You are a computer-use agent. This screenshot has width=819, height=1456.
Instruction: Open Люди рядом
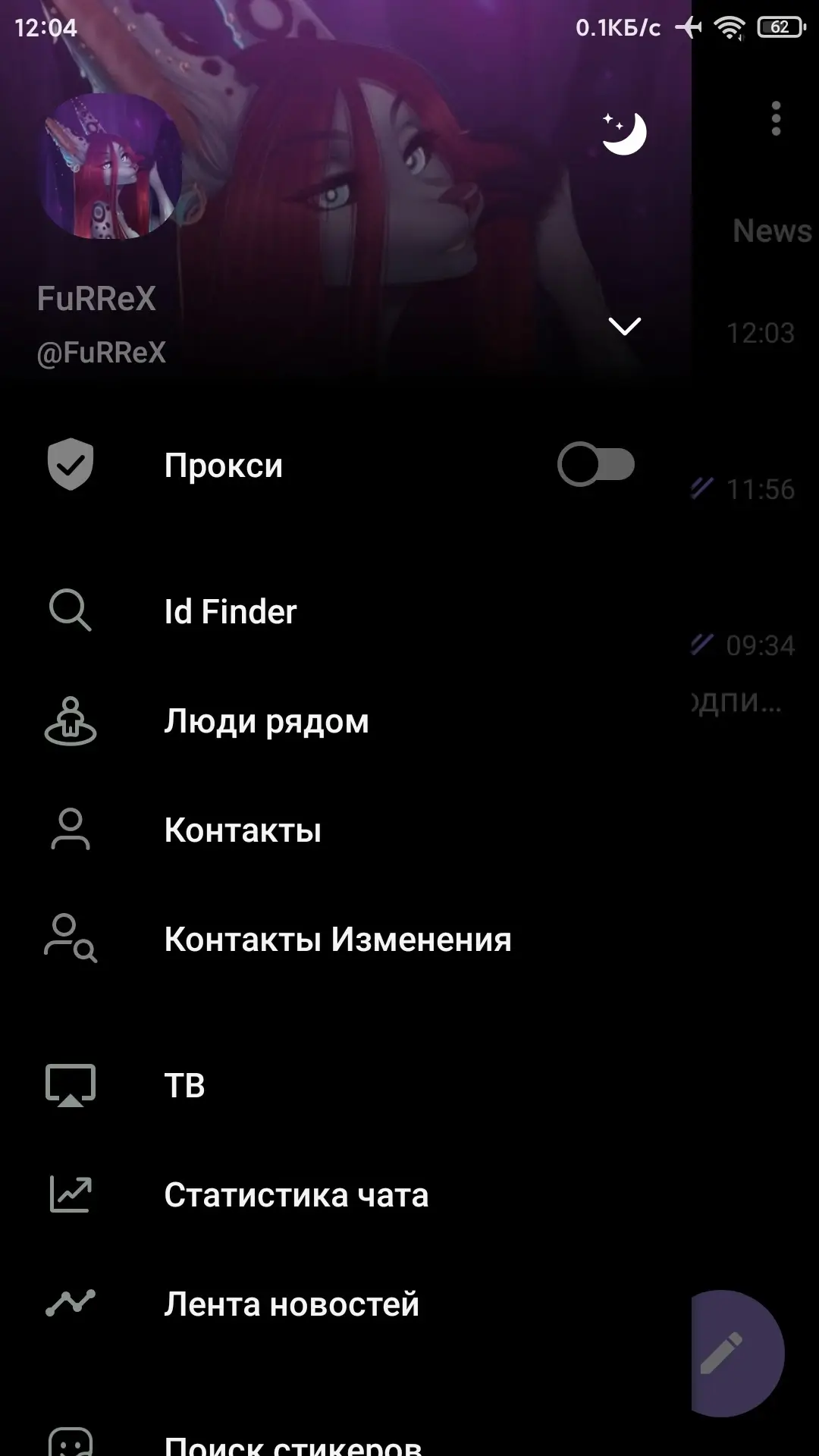pyautogui.click(x=266, y=721)
